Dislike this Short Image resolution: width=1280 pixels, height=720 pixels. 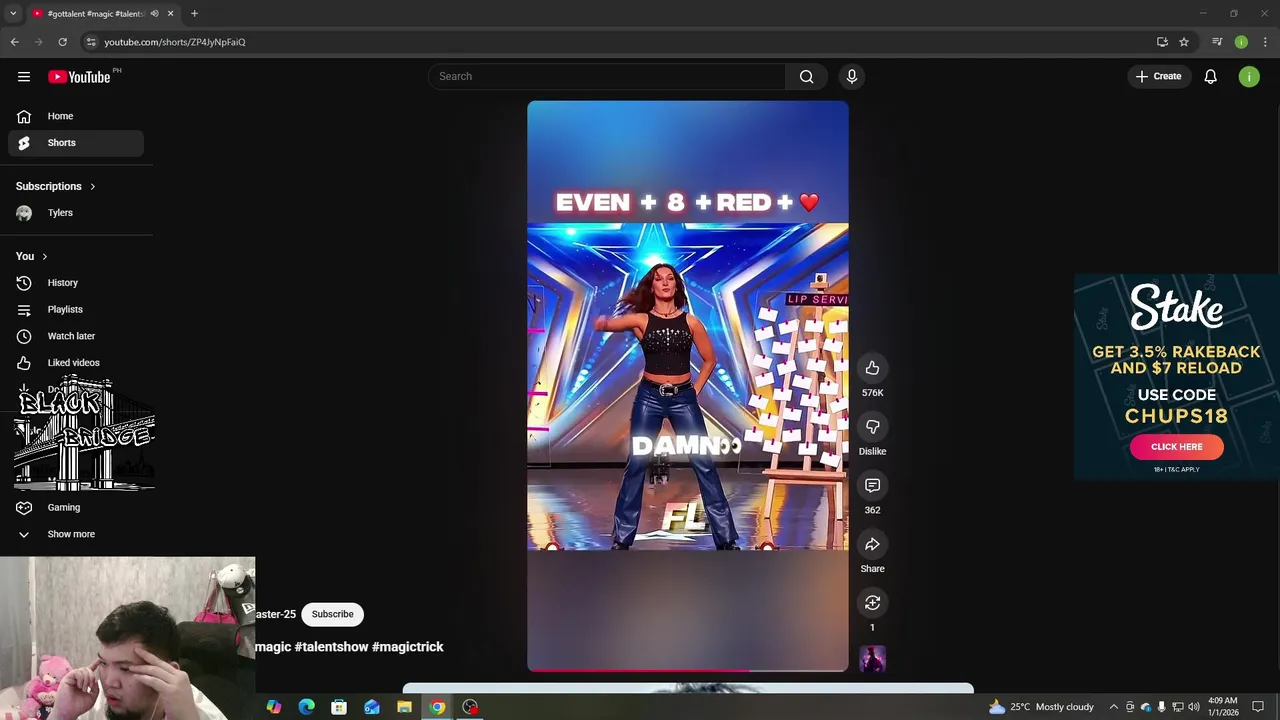(x=872, y=428)
